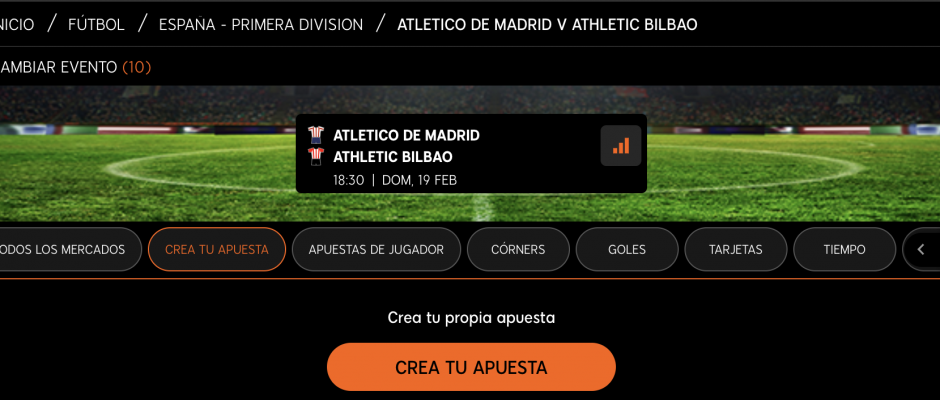Open the match statistics icon
This screenshot has width=940, height=400.
point(621,146)
